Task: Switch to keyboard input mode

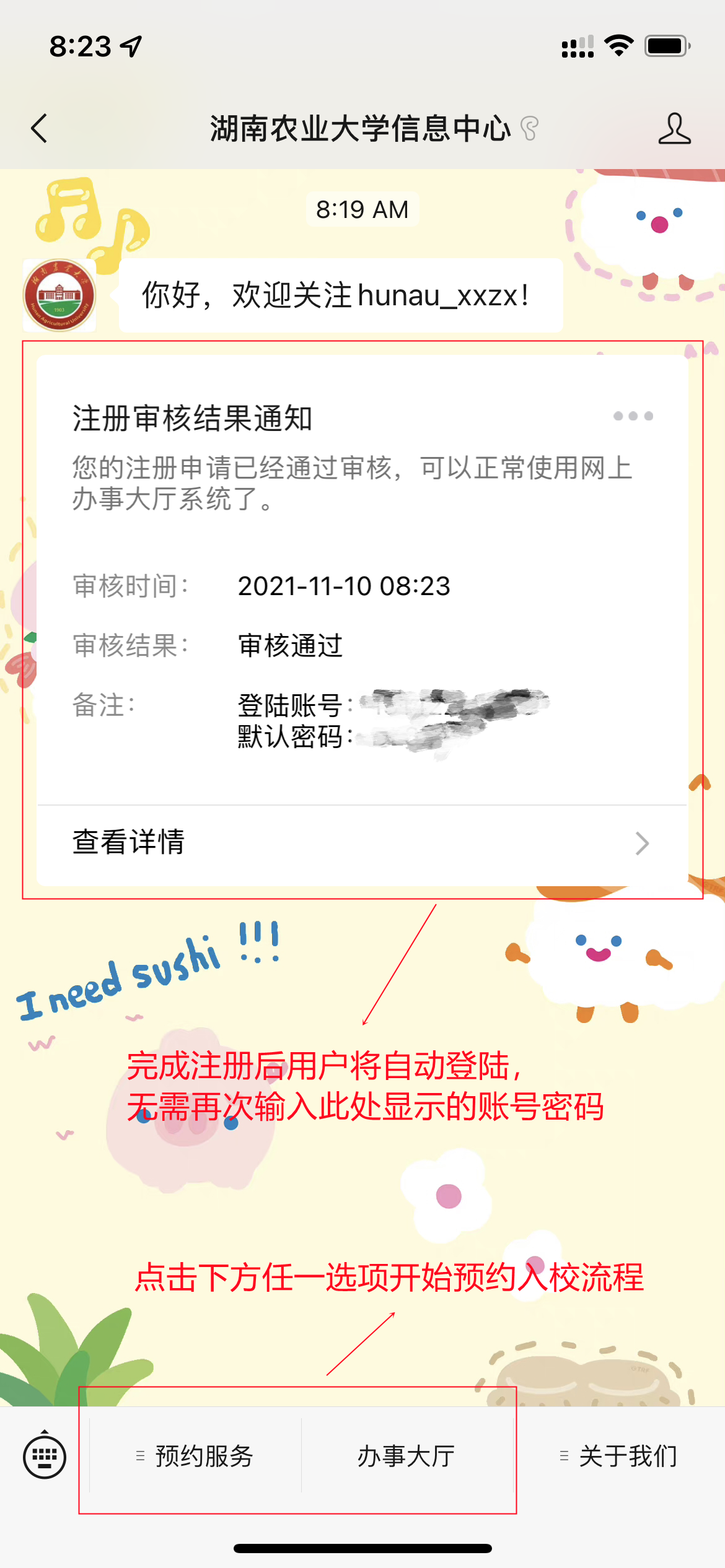Action: coord(45,1456)
